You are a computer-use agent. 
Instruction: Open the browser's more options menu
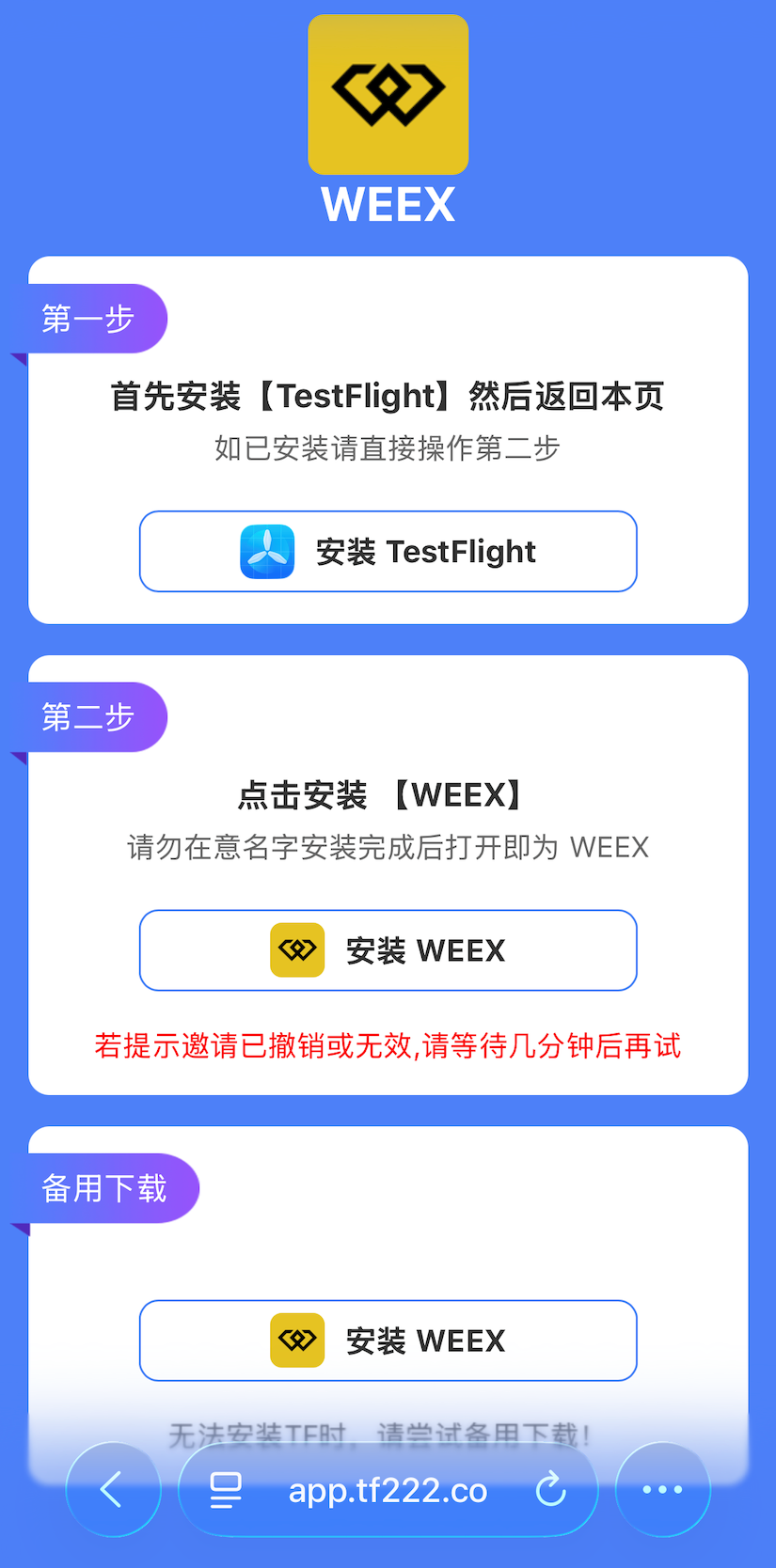tap(662, 1489)
